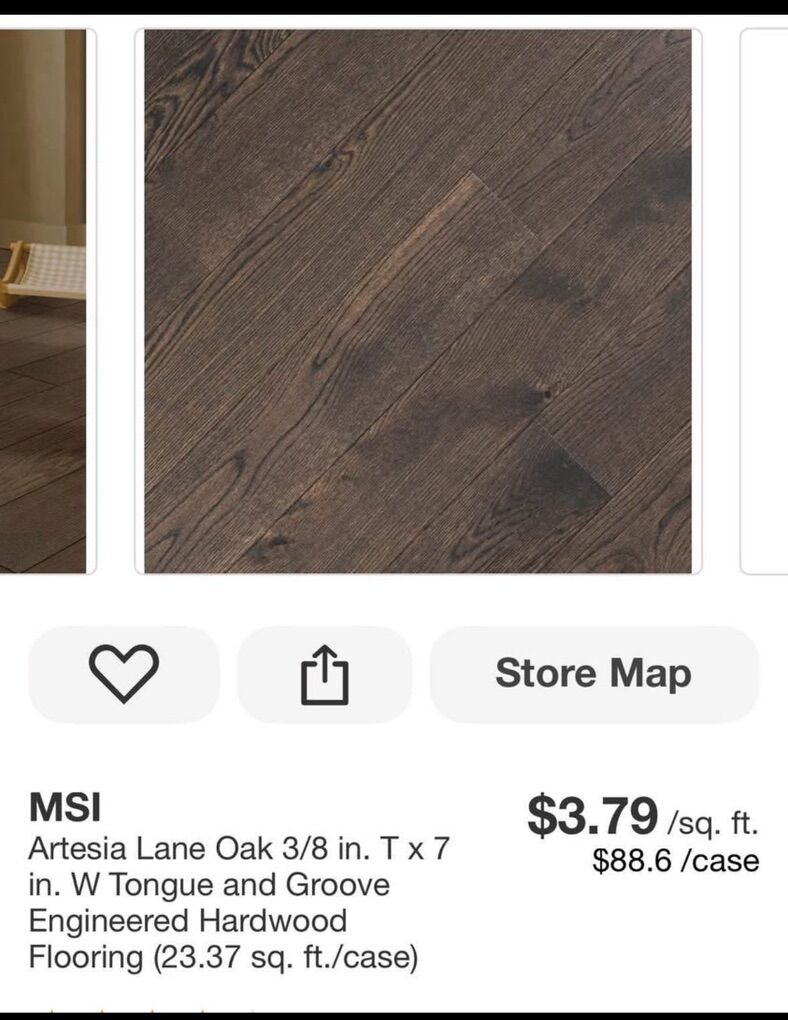Open the Store Map
The image size is (788, 1020).
point(594,674)
